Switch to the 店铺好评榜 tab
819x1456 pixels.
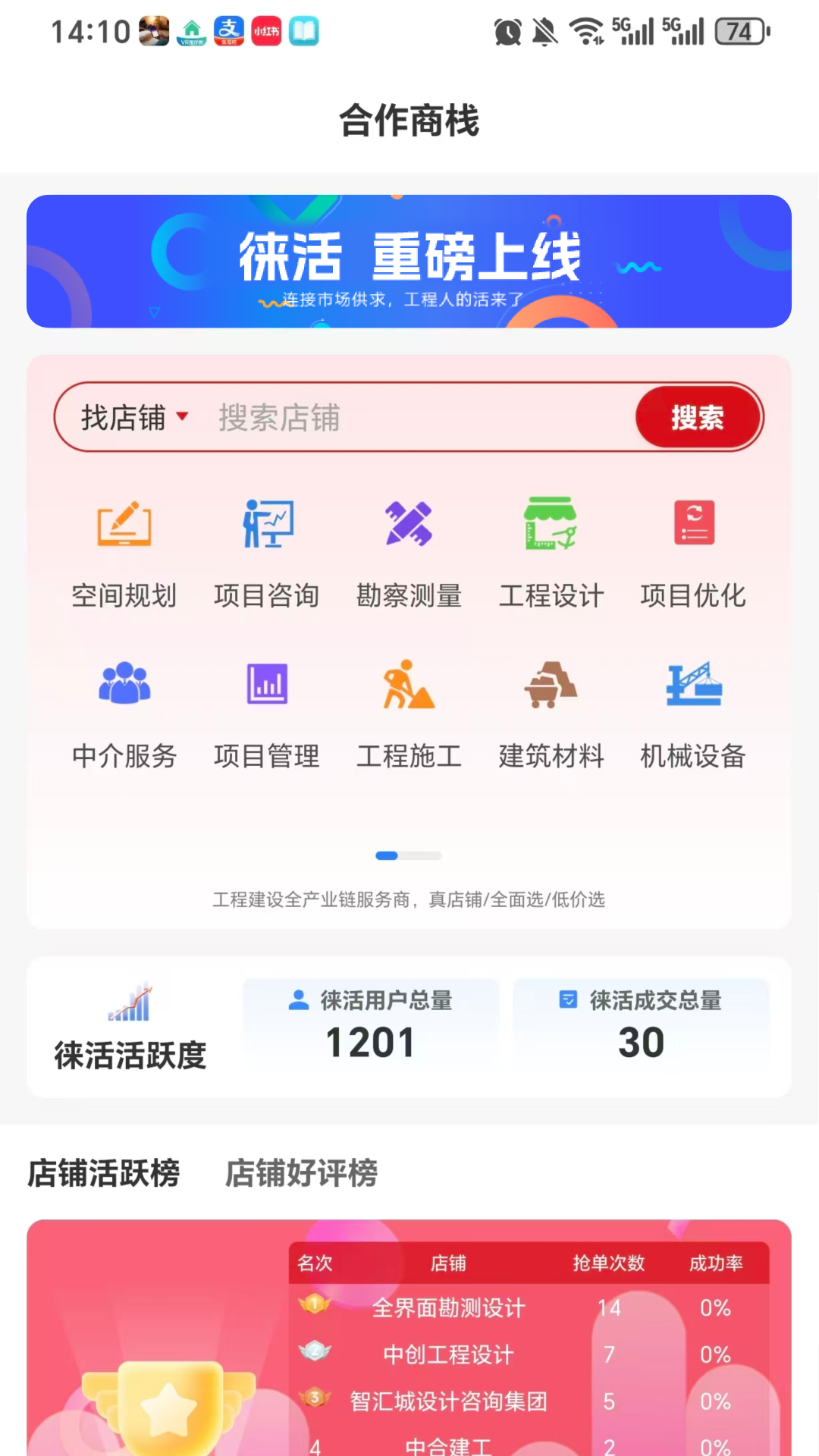301,1174
